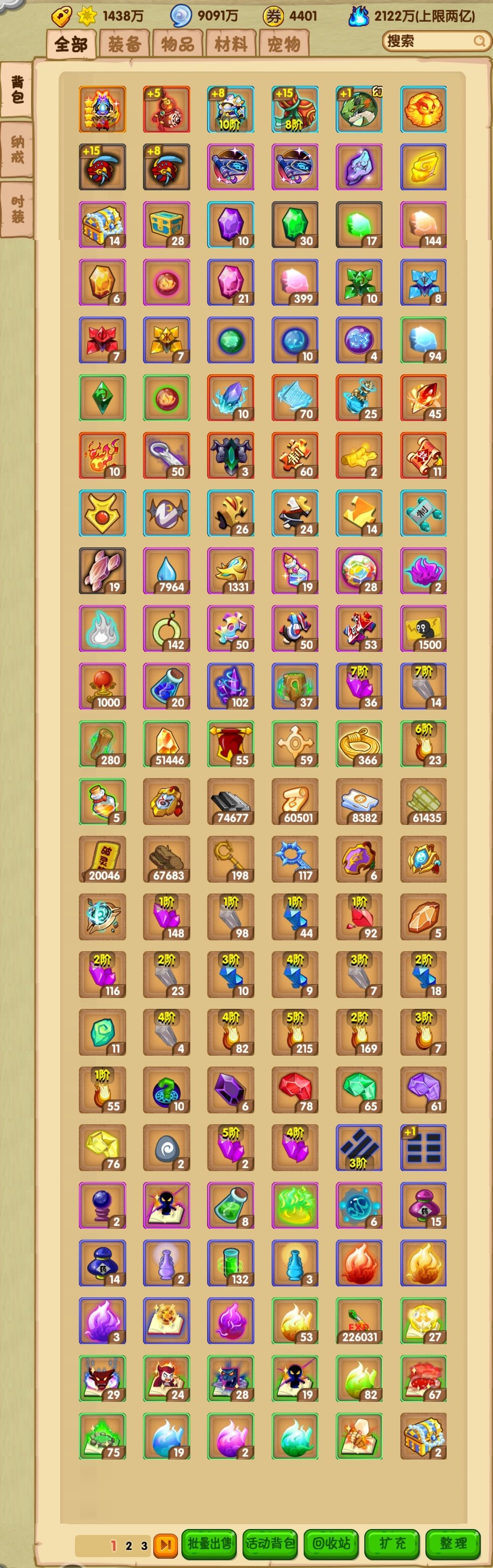
Task: Tap 扩充 to expand the backpack
Action: [x=392, y=1542]
